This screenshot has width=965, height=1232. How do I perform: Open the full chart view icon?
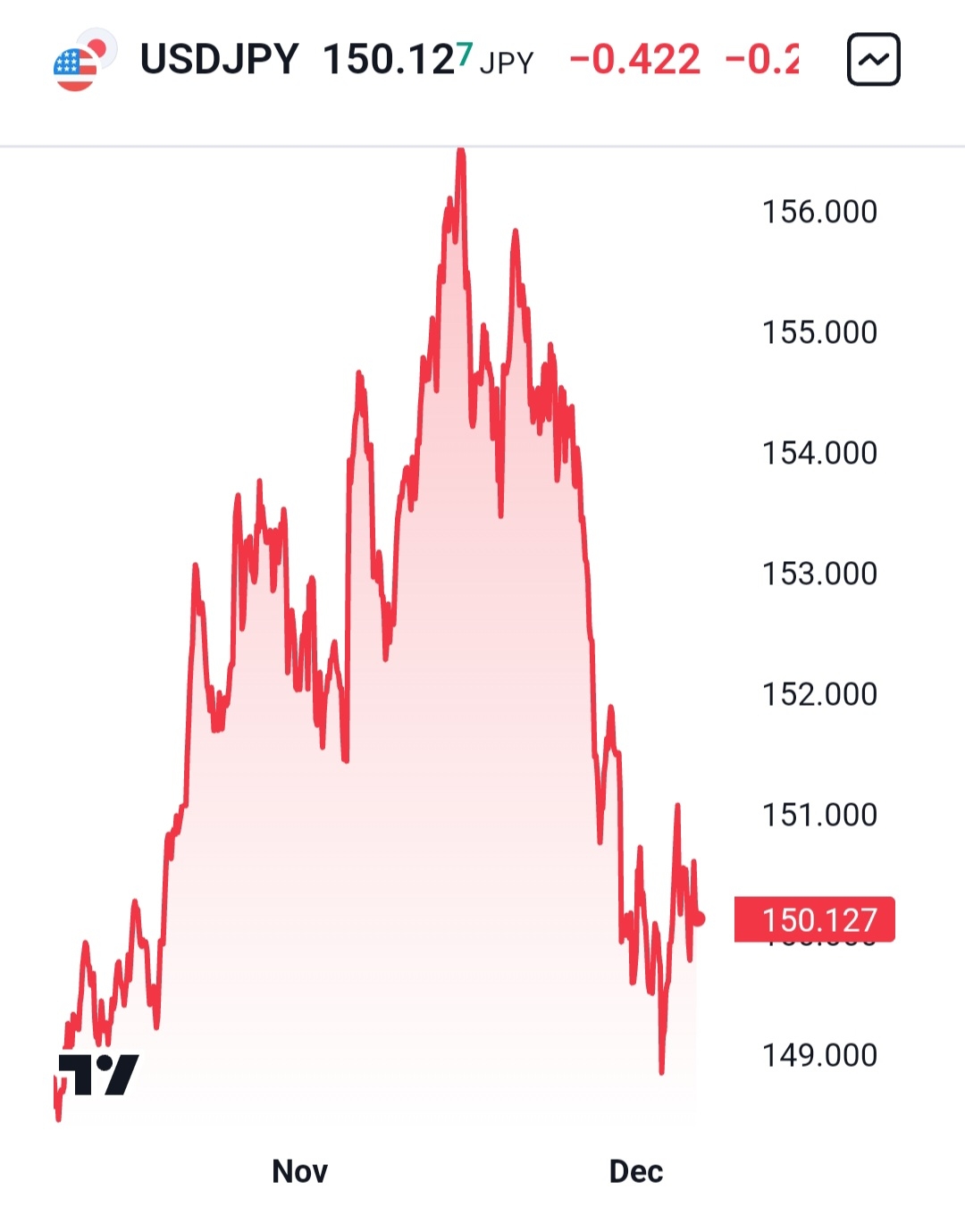point(873,60)
